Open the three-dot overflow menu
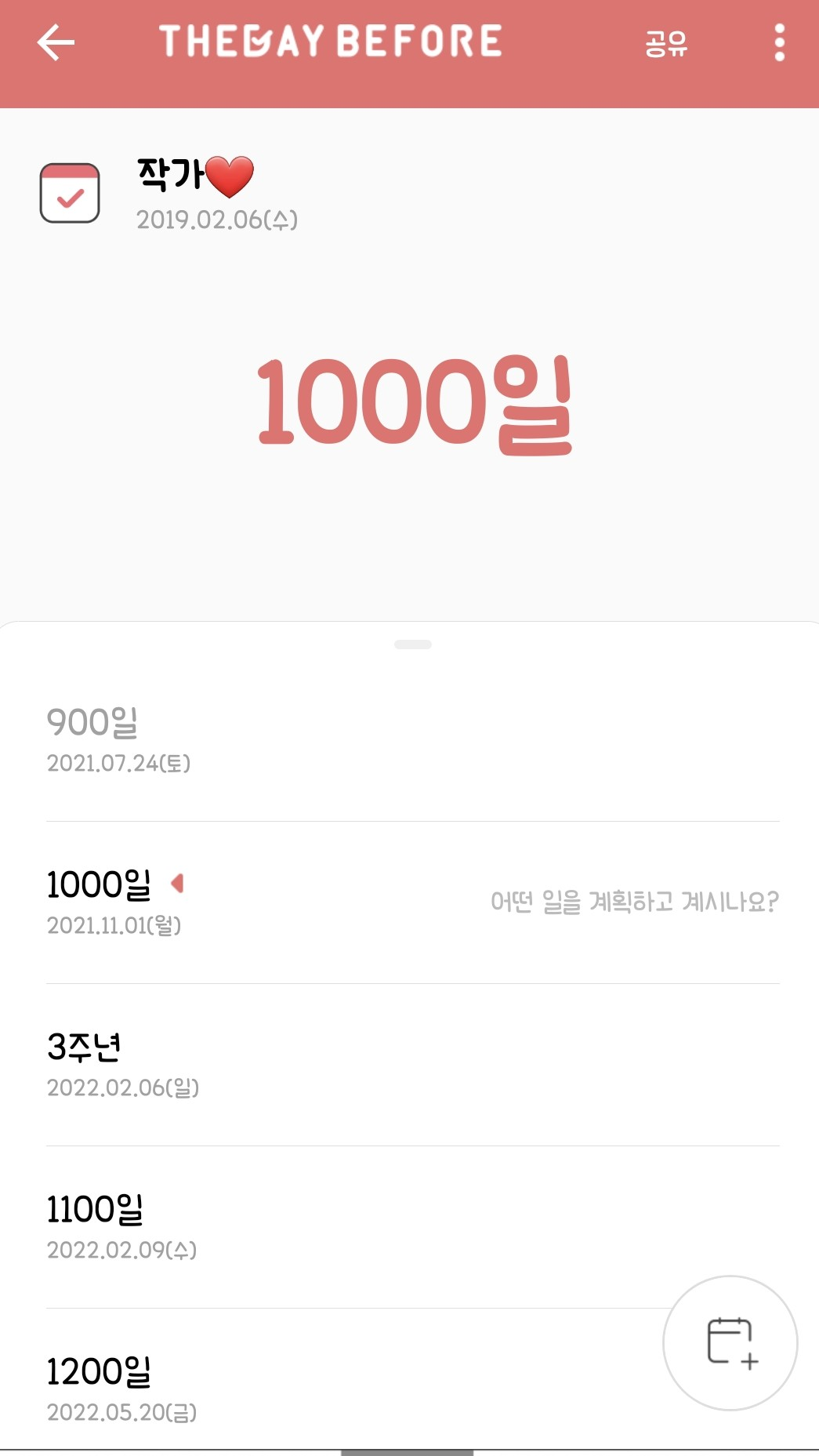The width and height of the screenshot is (819, 1456). (779, 42)
